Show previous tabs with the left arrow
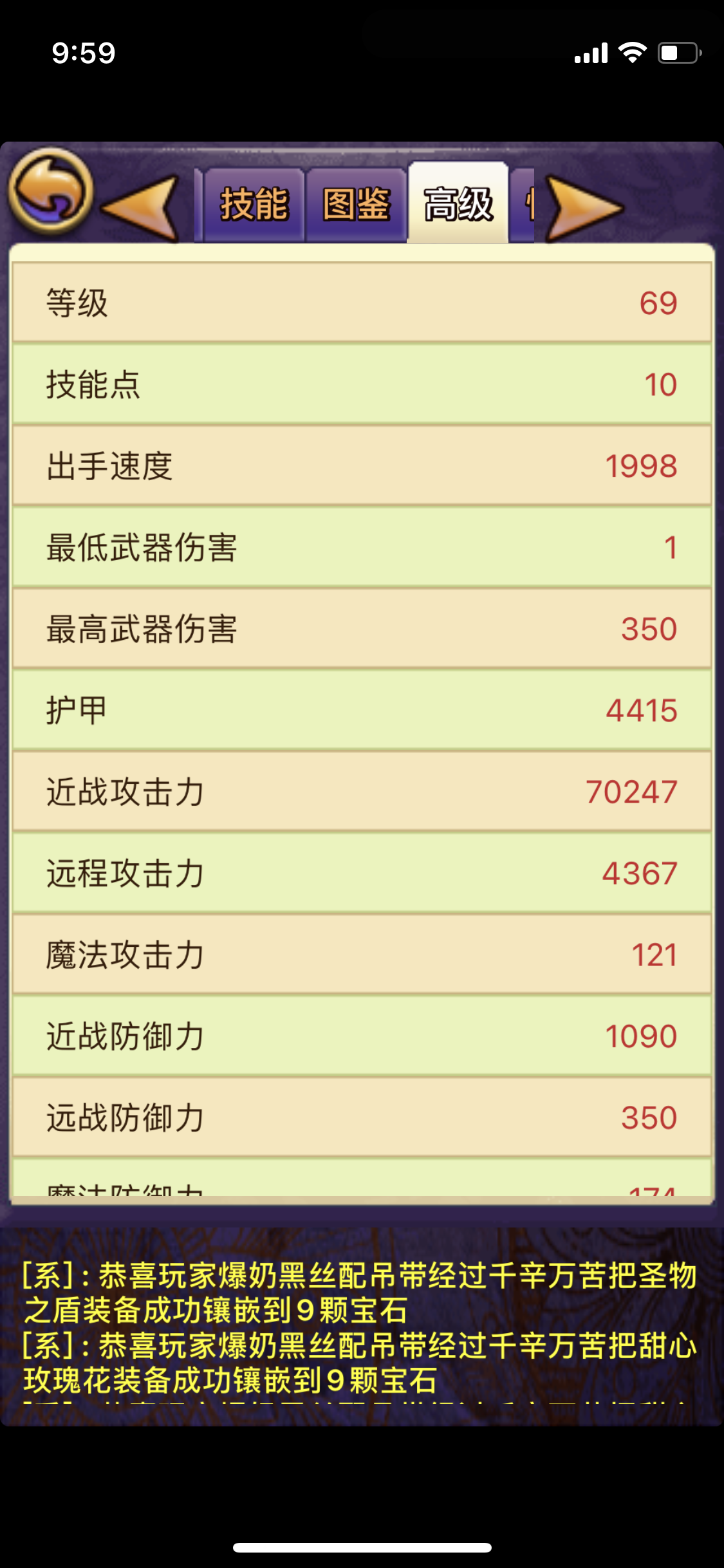 click(141, 208)
